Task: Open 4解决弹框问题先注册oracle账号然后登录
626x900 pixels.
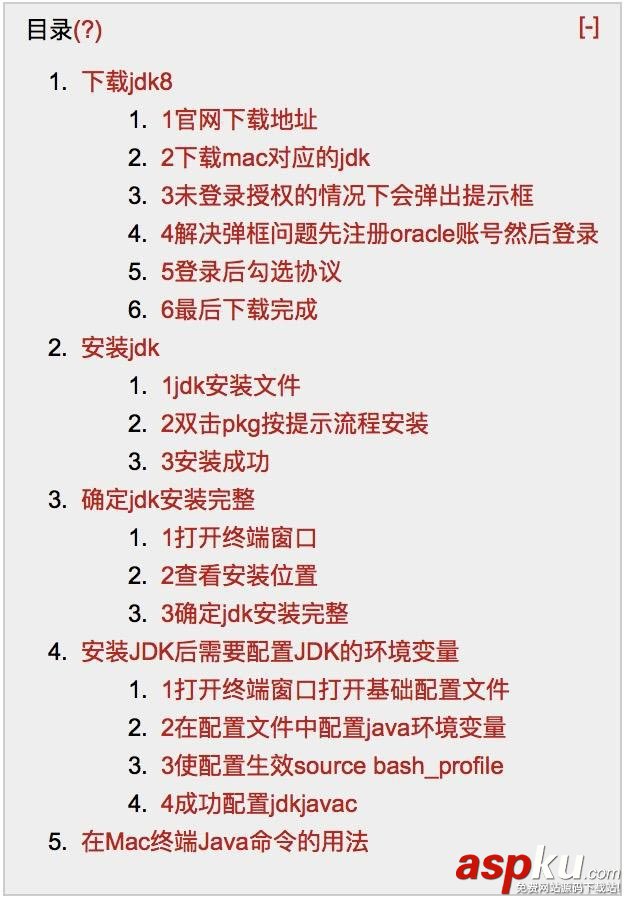Action: (x=379, y=234)
